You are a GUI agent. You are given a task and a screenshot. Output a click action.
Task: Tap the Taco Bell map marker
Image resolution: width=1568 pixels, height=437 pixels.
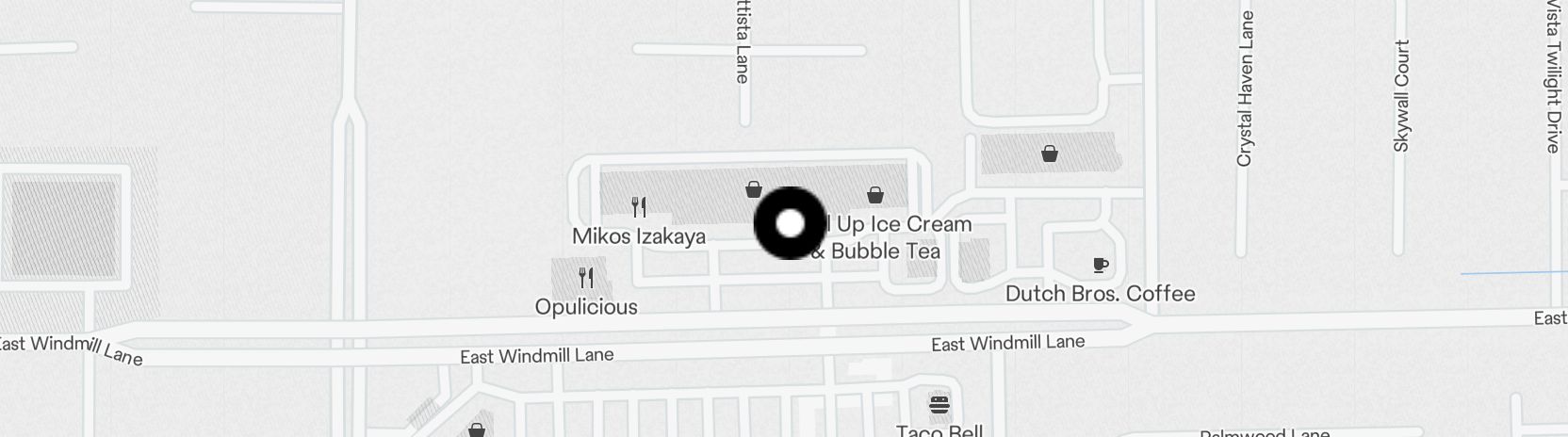tap(939, 406)
